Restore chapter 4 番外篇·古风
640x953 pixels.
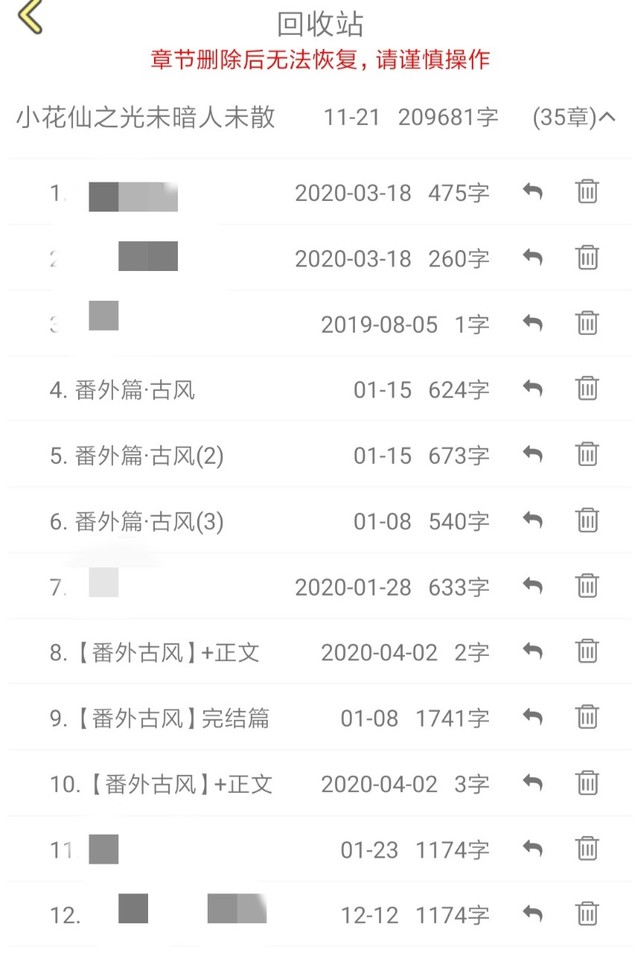point(532,388)
